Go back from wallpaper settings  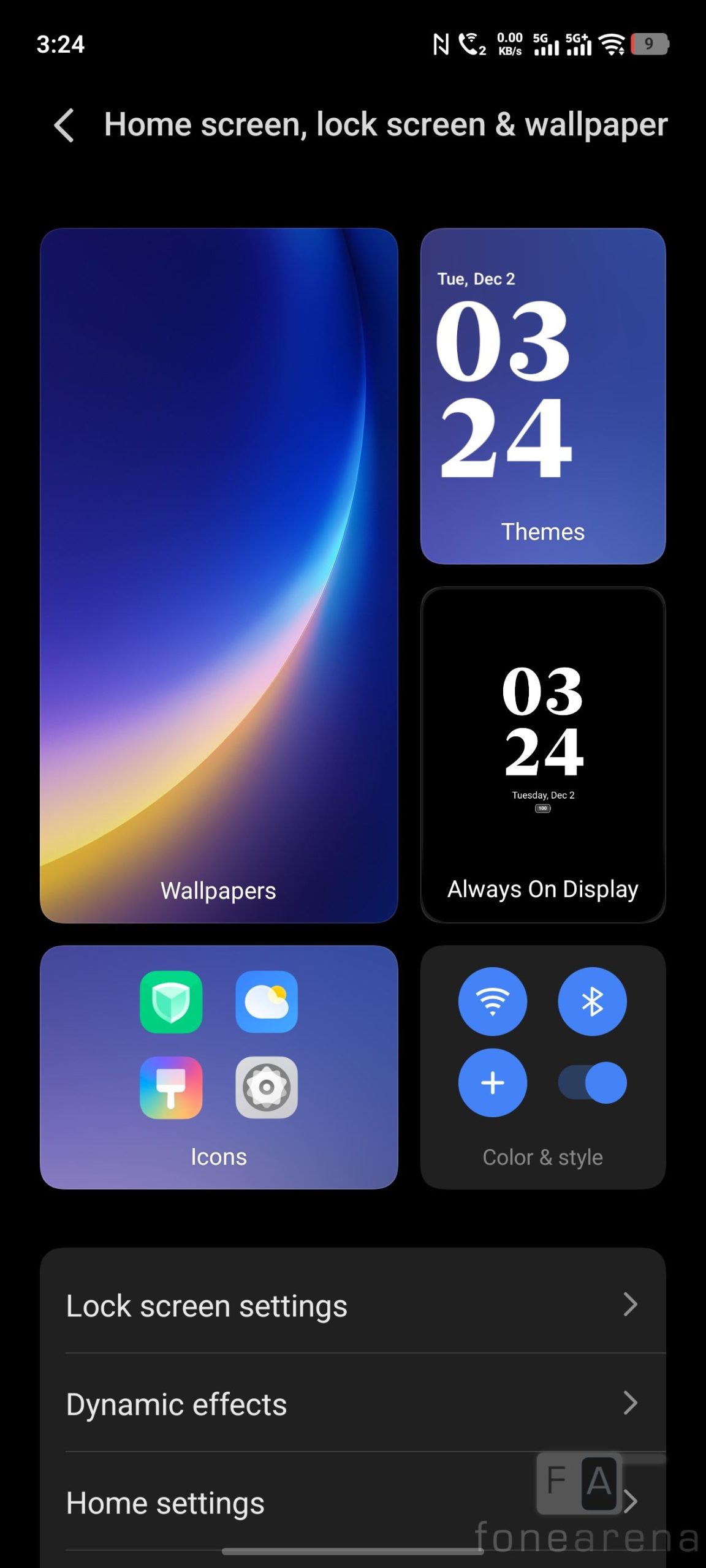point(64,126)
